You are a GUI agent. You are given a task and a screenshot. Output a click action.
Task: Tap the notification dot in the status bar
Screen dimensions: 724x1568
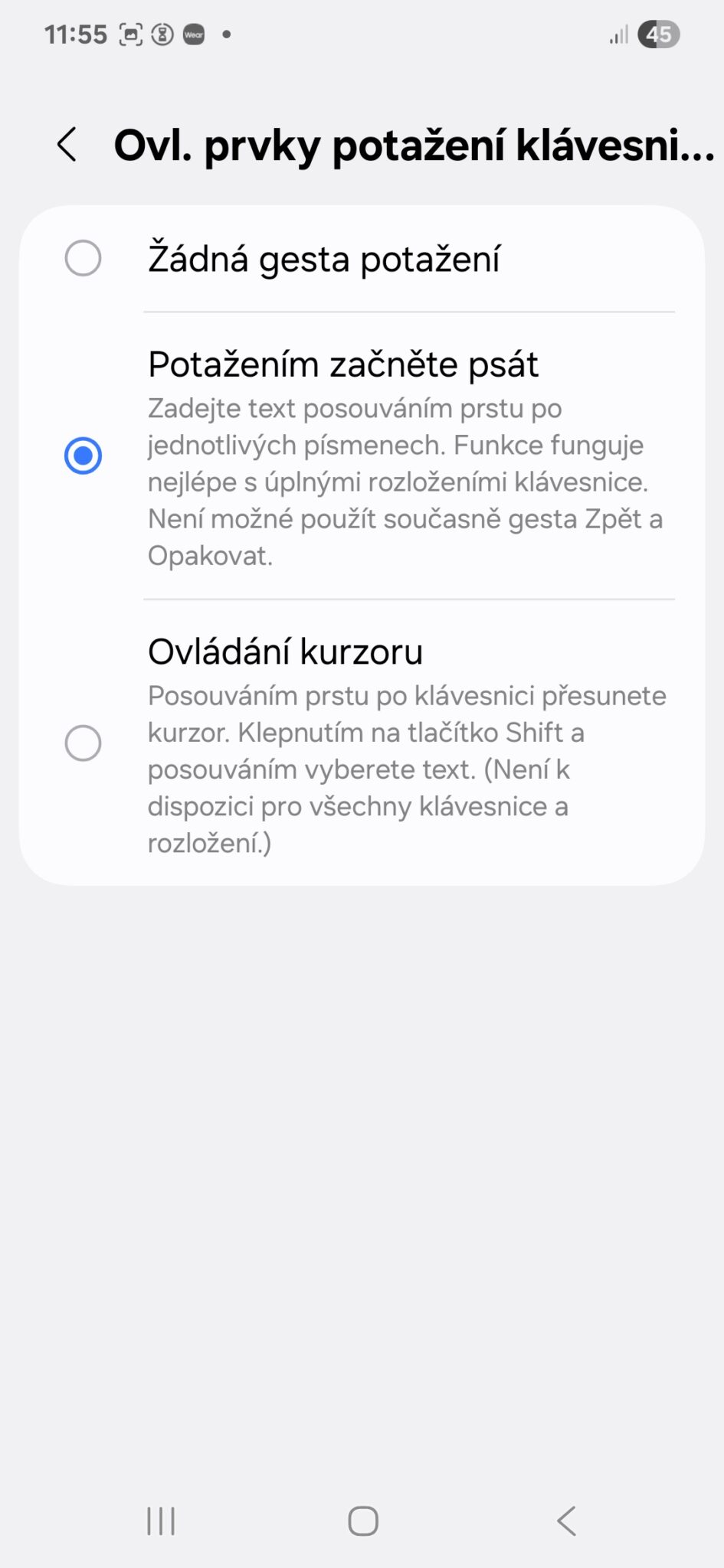[226, 34]
